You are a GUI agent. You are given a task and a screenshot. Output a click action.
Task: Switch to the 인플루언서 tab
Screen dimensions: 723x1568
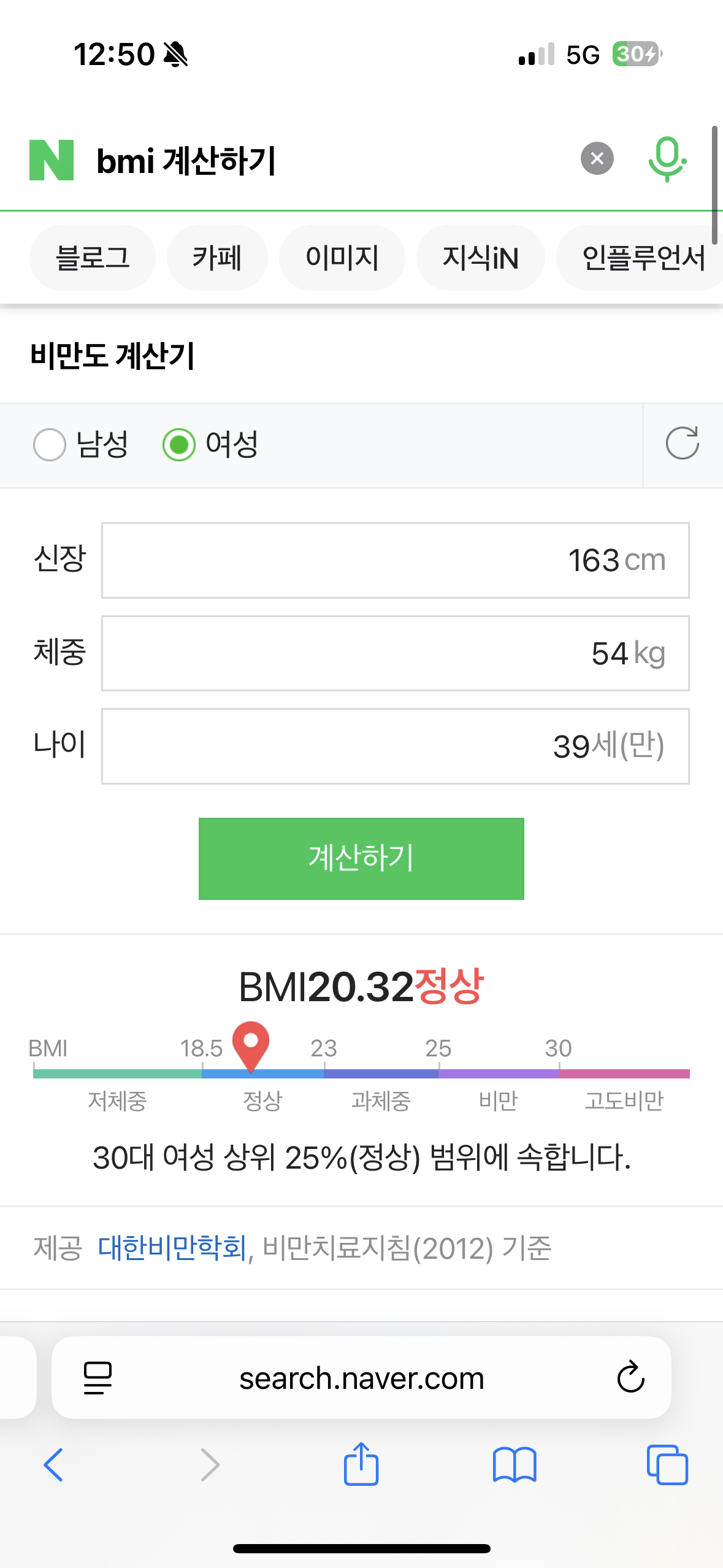click(x=641, y=258)
